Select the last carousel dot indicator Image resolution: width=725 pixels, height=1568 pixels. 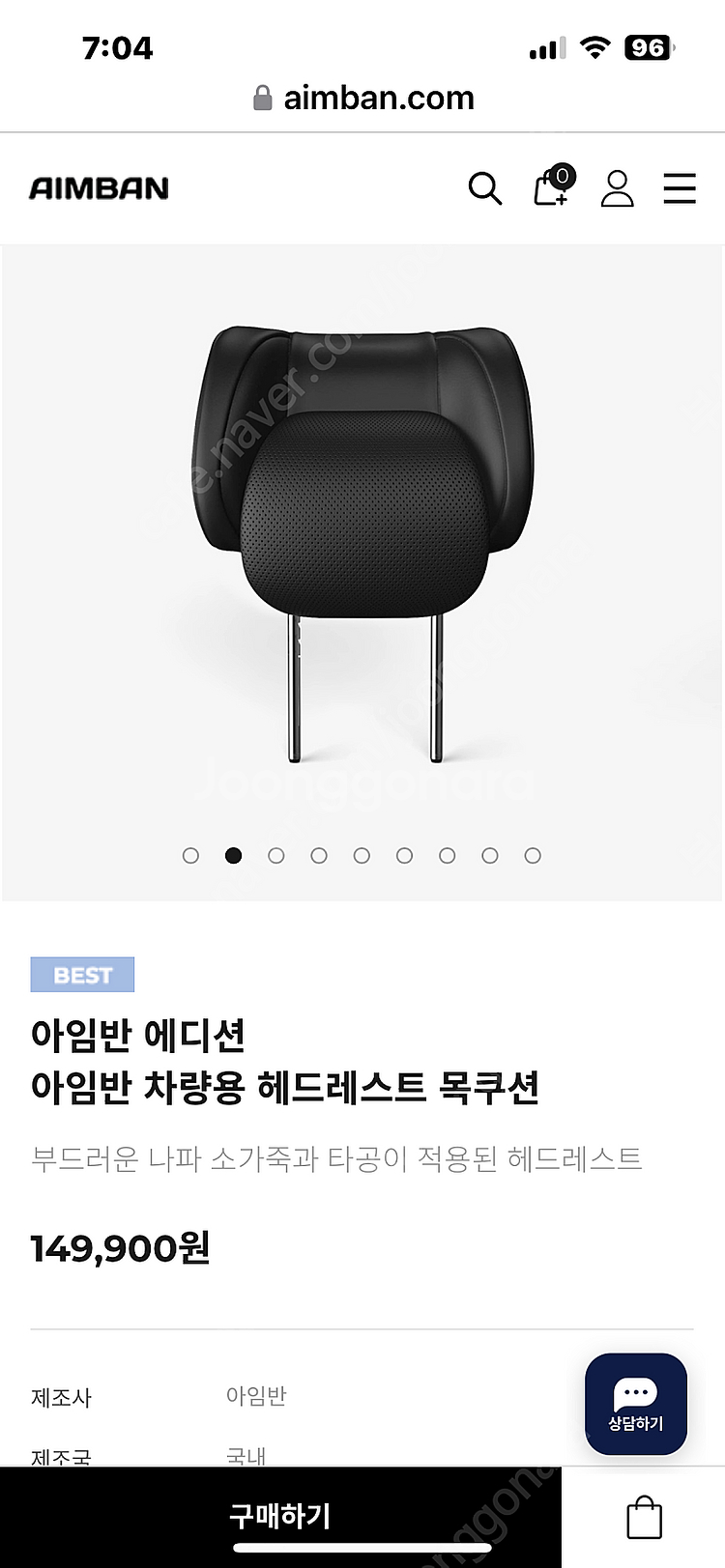(533, 855)
